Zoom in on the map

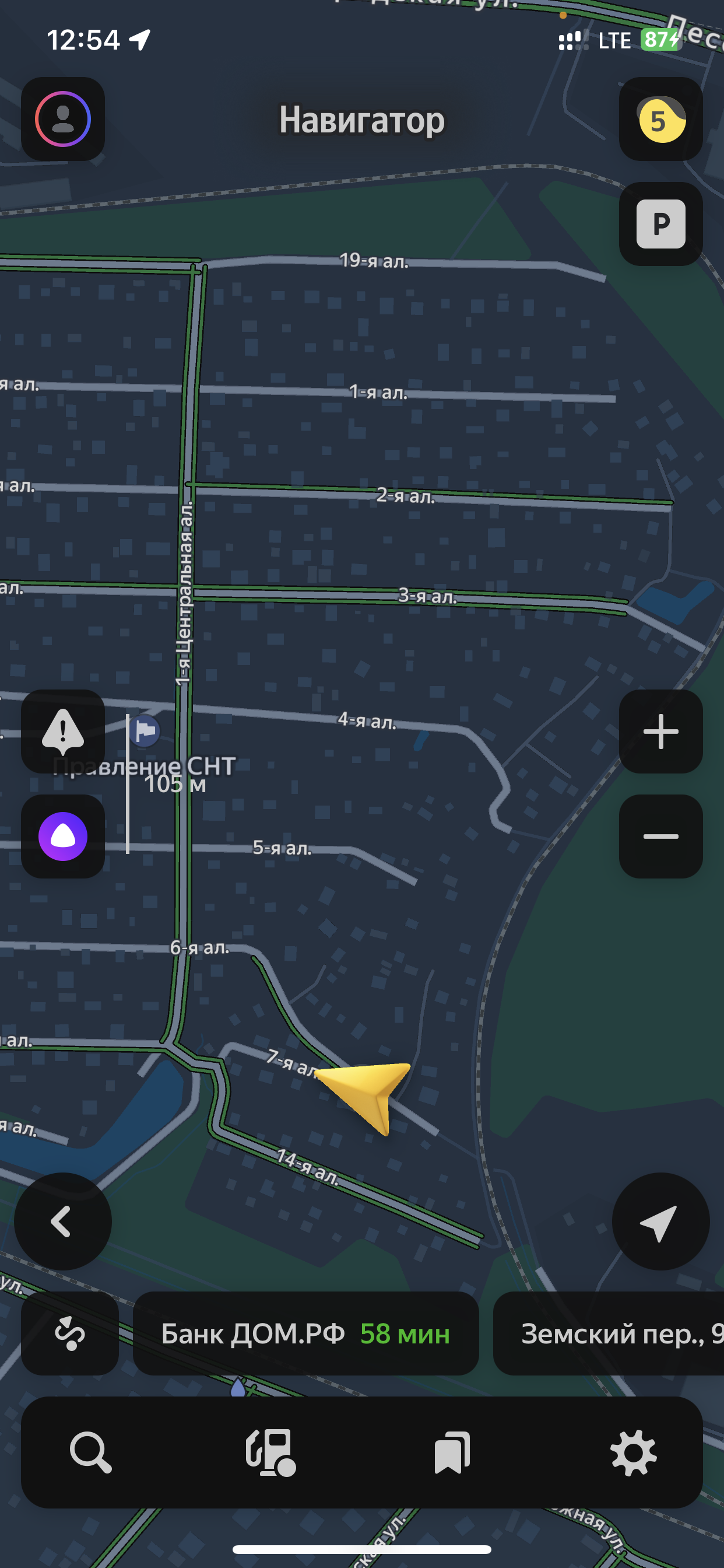[660, 731]
